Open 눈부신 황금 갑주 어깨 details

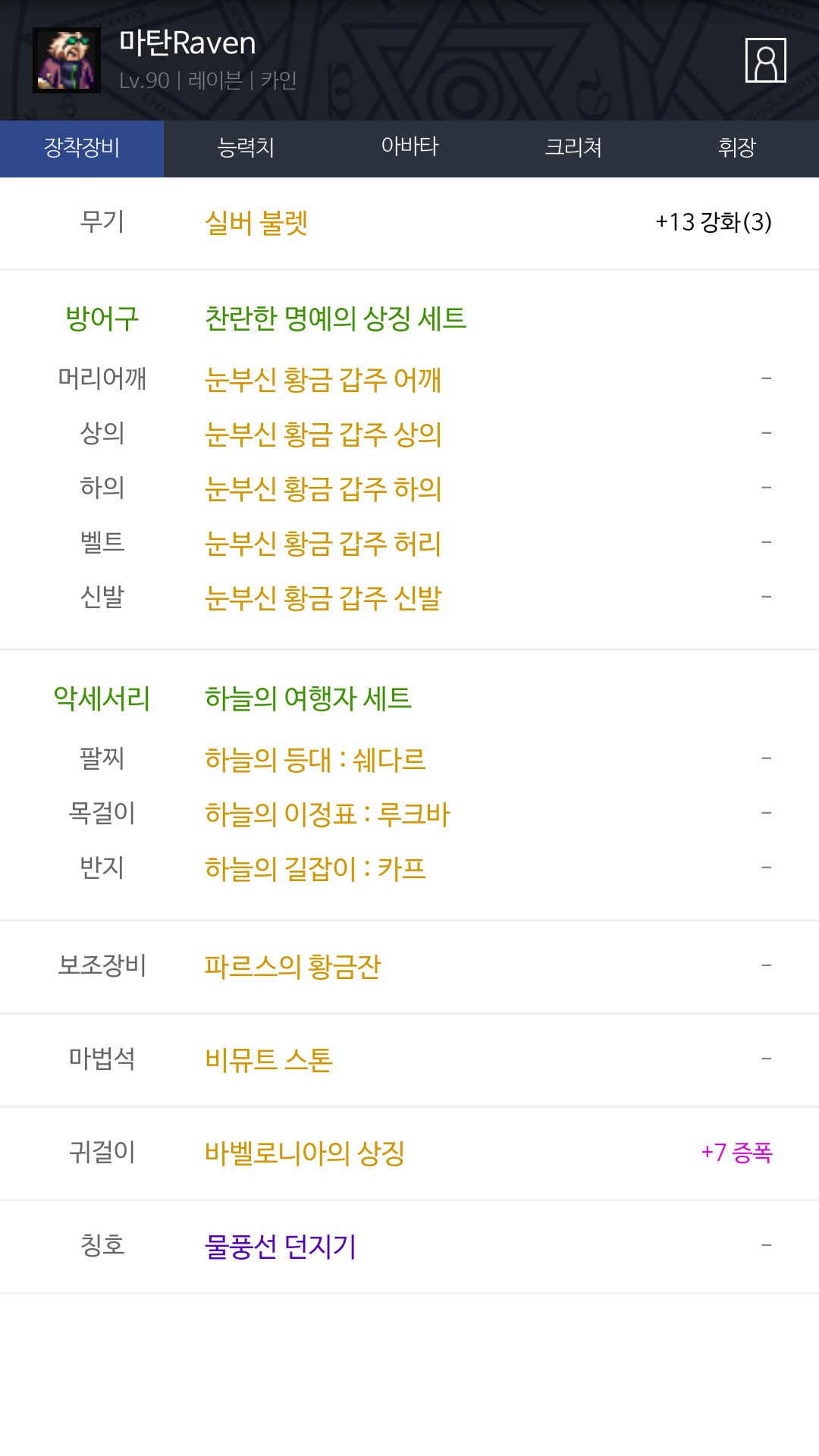pos(323,379)
